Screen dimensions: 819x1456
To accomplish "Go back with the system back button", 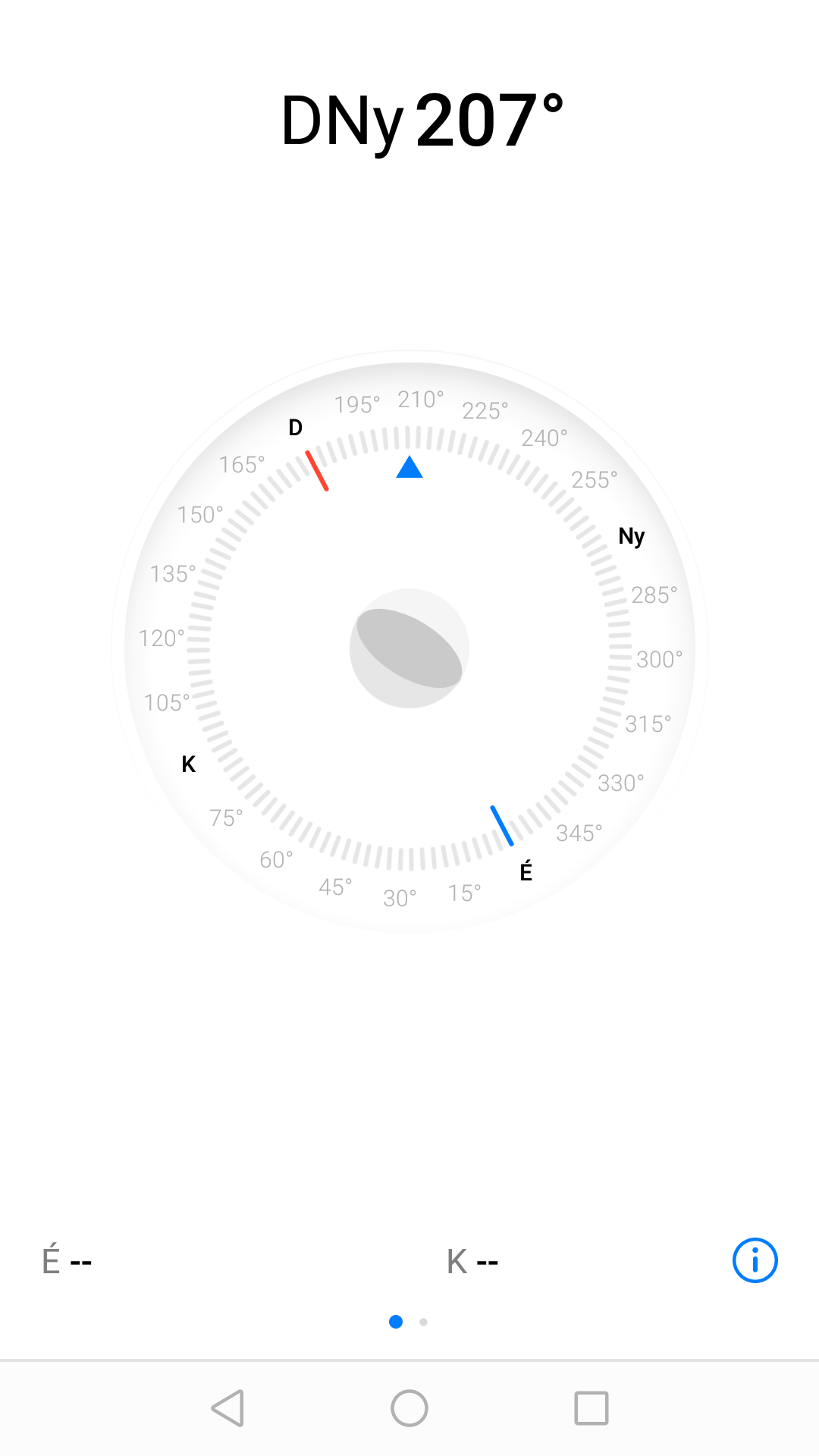I will [x=227, y=1408].
